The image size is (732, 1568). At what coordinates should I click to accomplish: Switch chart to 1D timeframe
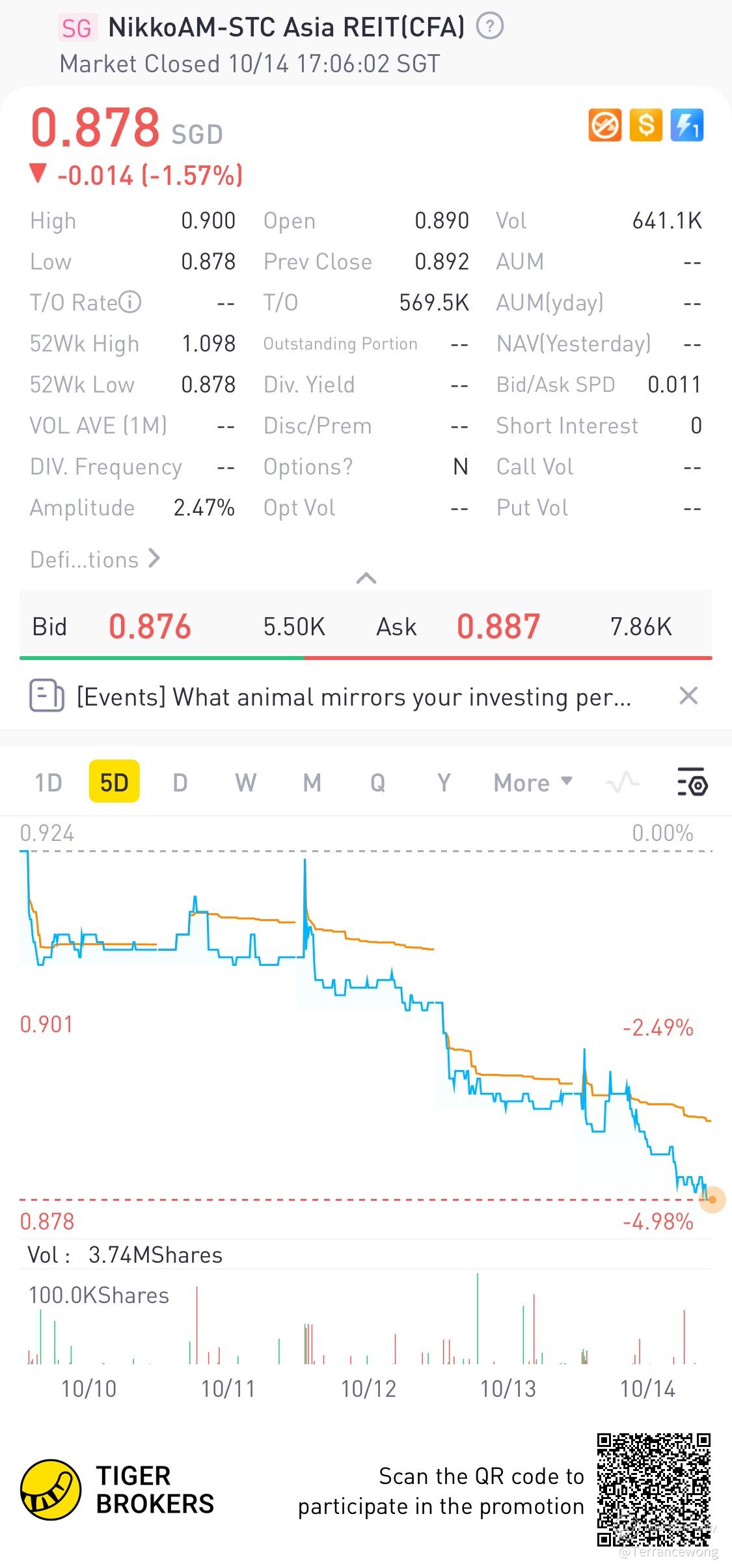point(48,782)
